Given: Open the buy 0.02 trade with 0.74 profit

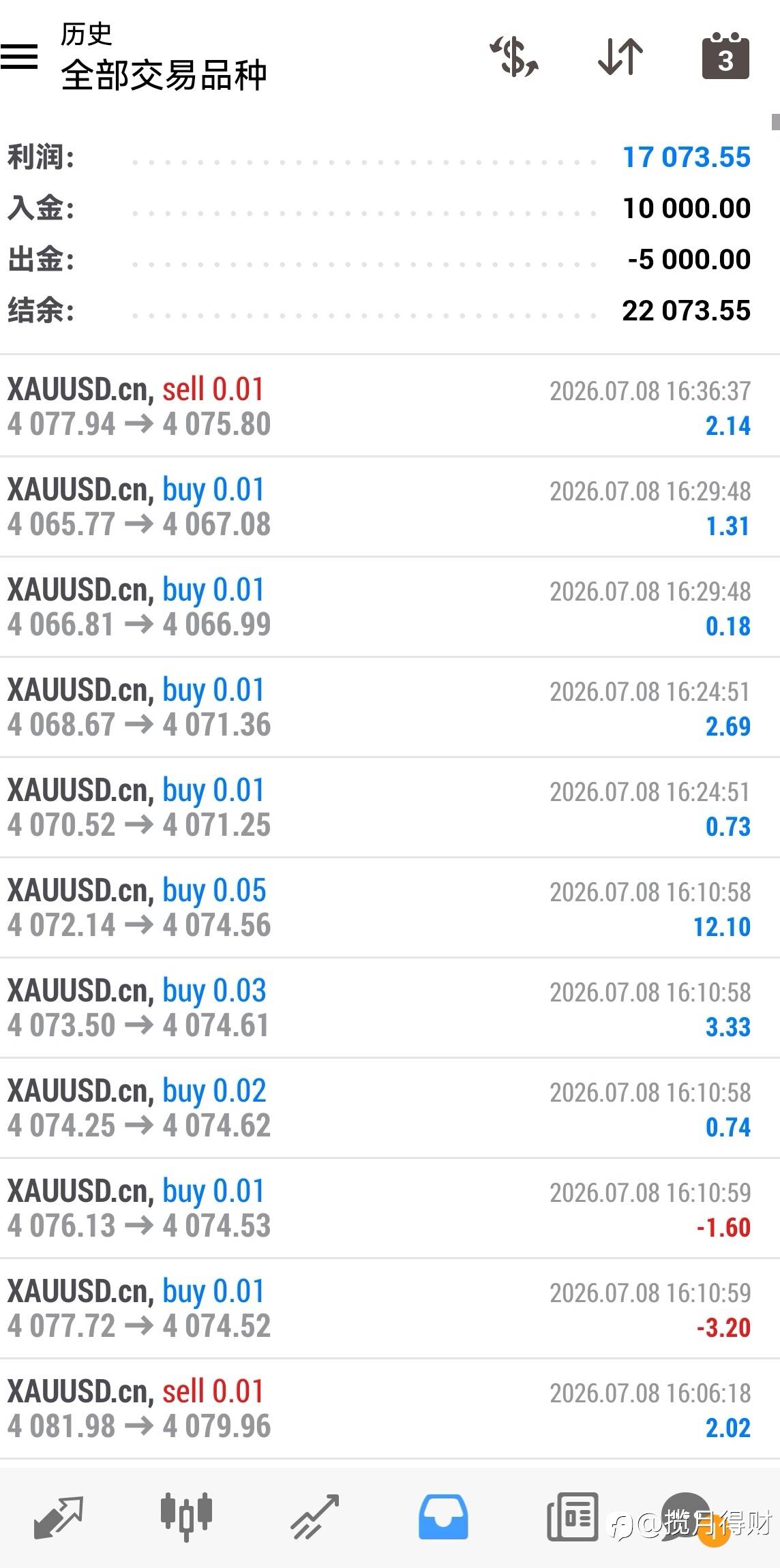Looking at the screenshot, I should coord(390,1108).
